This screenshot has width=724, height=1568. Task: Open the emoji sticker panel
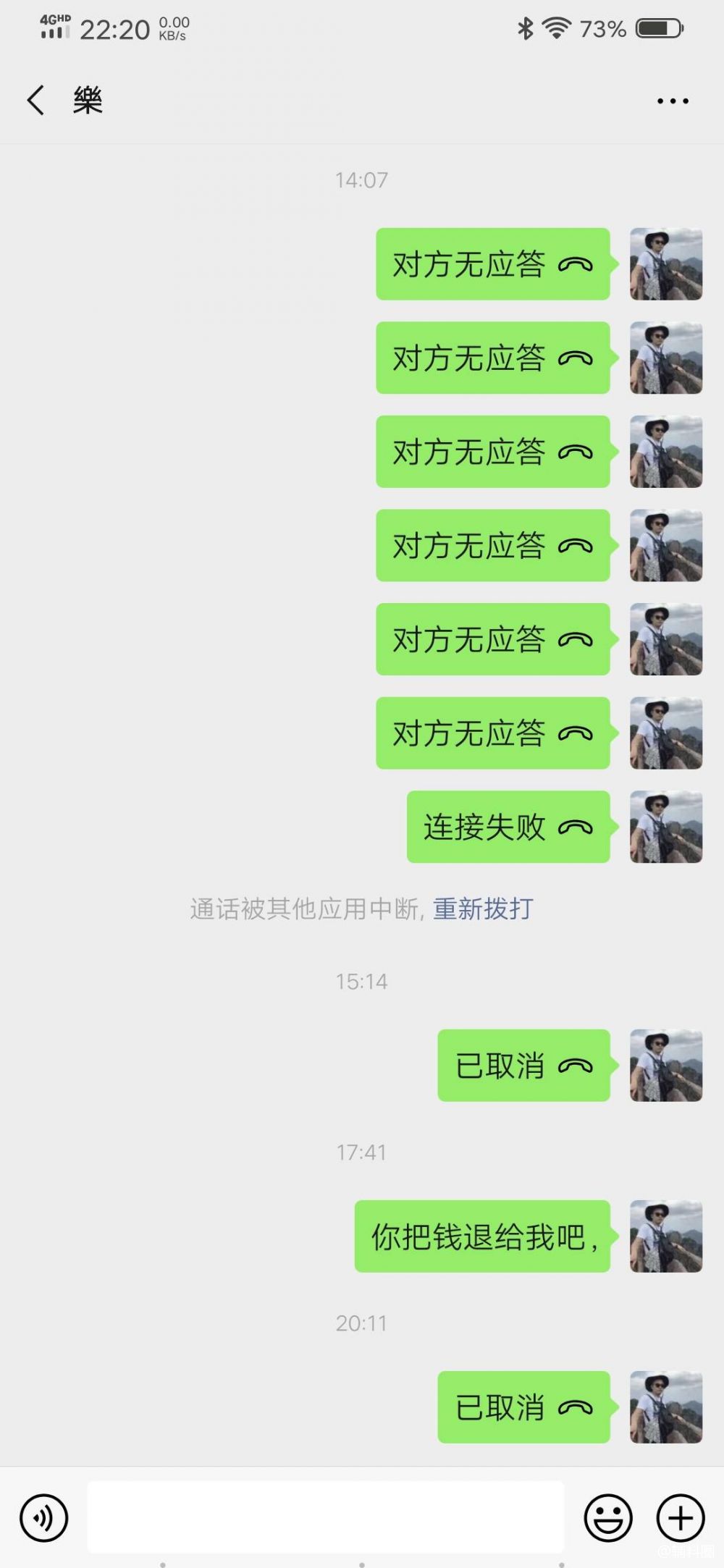tap(608, 1517)
